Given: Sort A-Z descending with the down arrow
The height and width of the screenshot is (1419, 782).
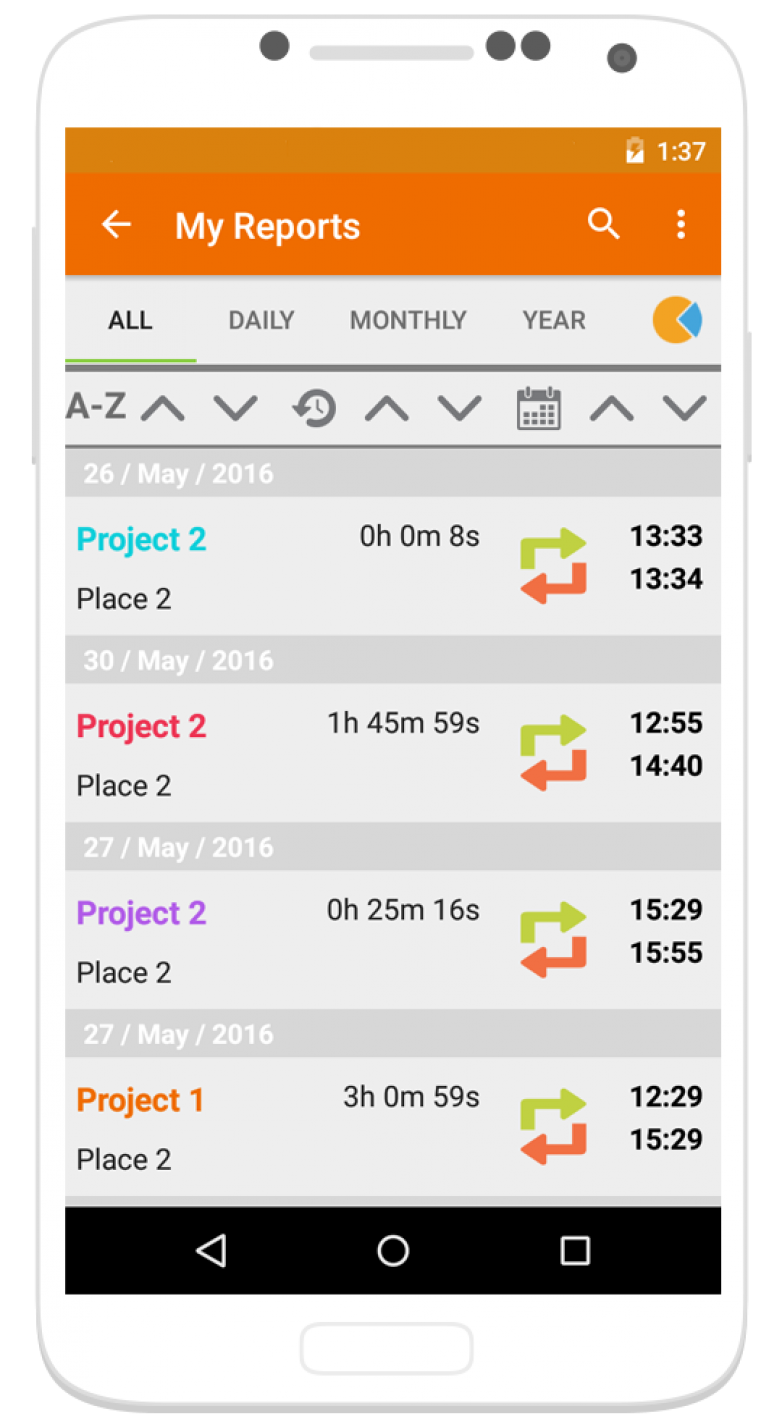Looking at the screenshot, I should tap(236, 408).
